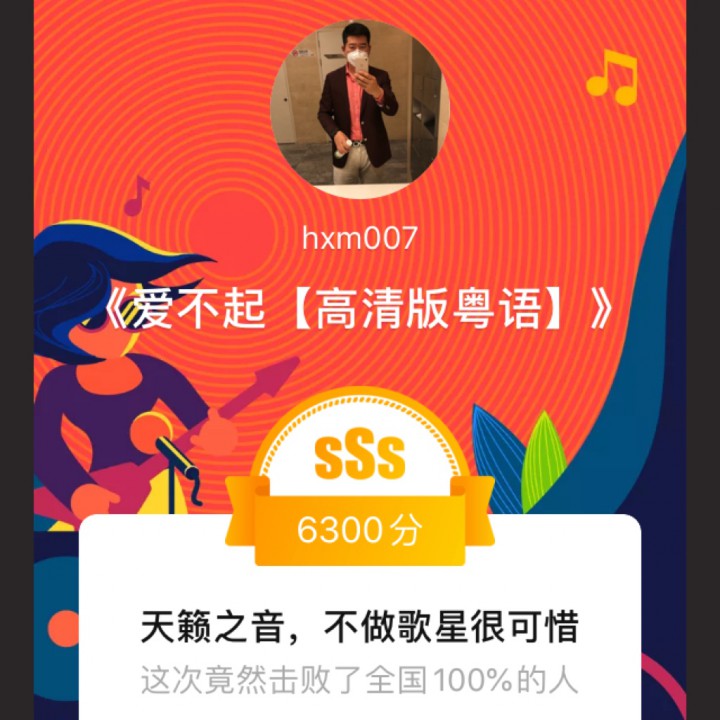This screenshot has width=720, height=720.
Task: Open hxm007's profile avatar
Action: coord(359,108)
